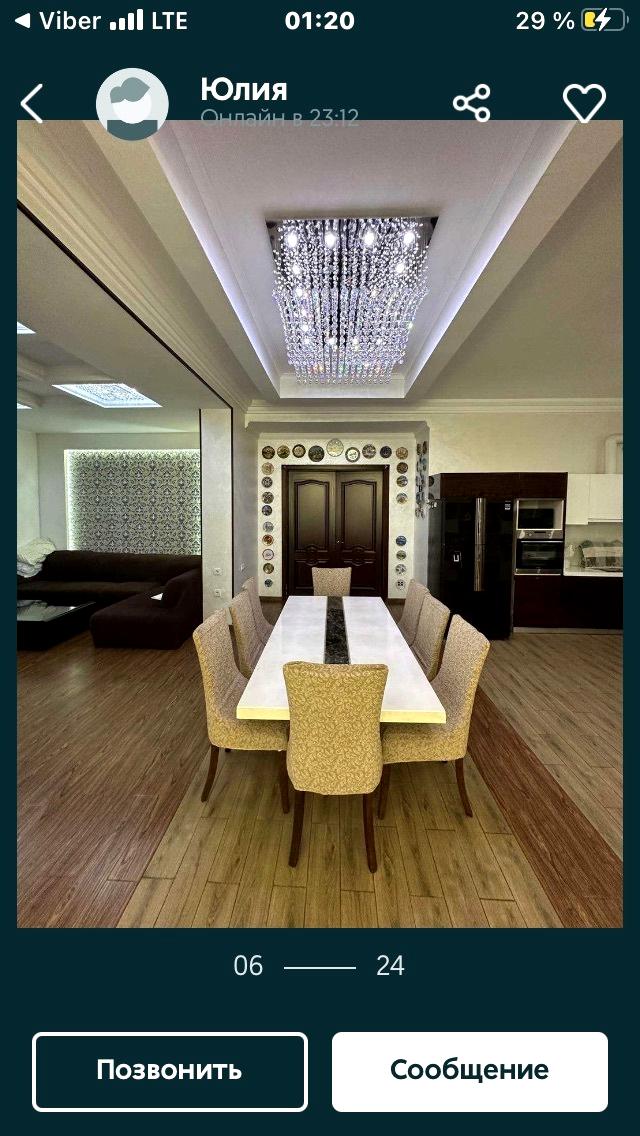
Task: Tap the Позвонить button
Action: [170, 1071]
